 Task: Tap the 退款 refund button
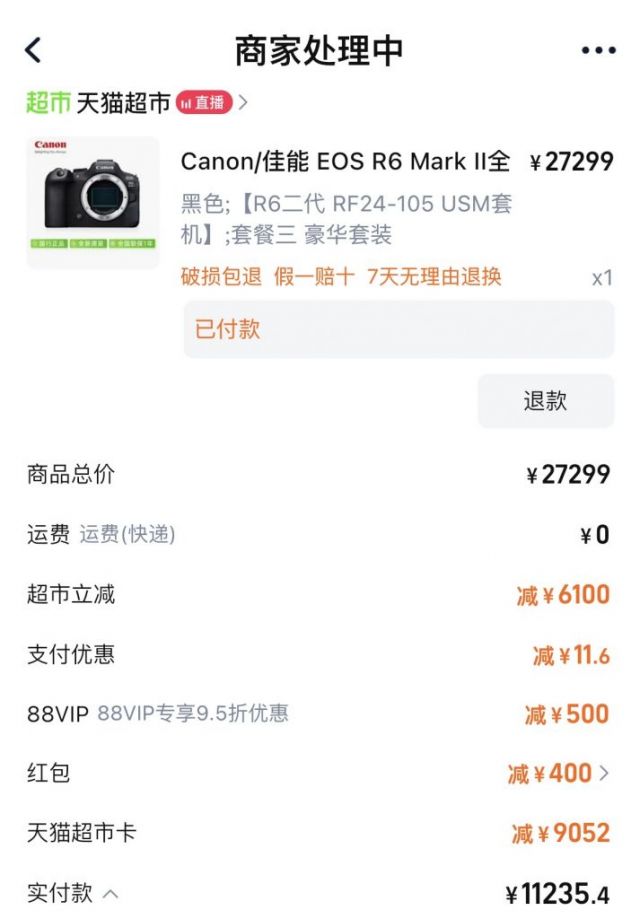coord(545,401)
